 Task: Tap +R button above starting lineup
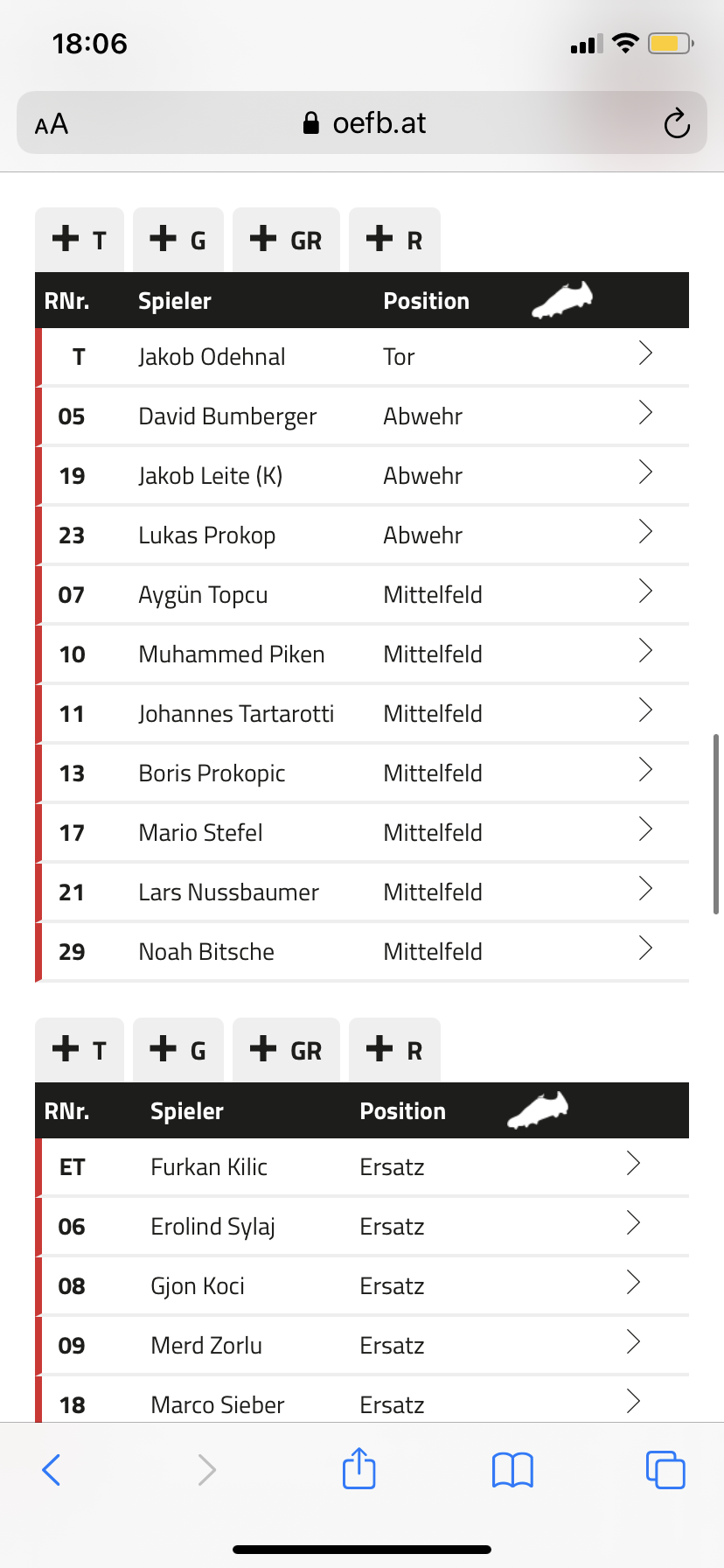tap(394, 240)
